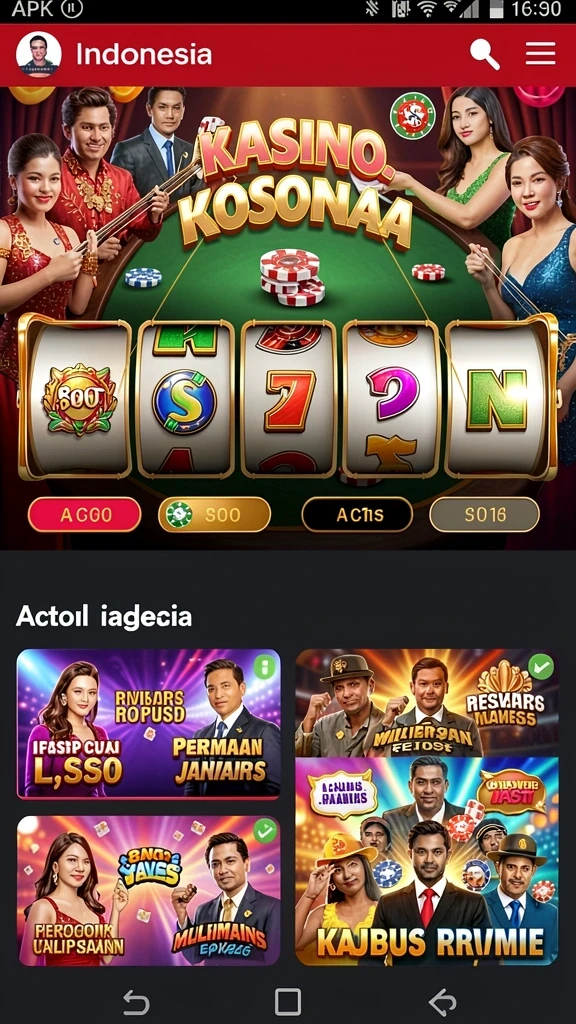Viewport: 576px width, 1024px height.
Task: Tap the square home navigation button
Action: tap(288, 1001)
